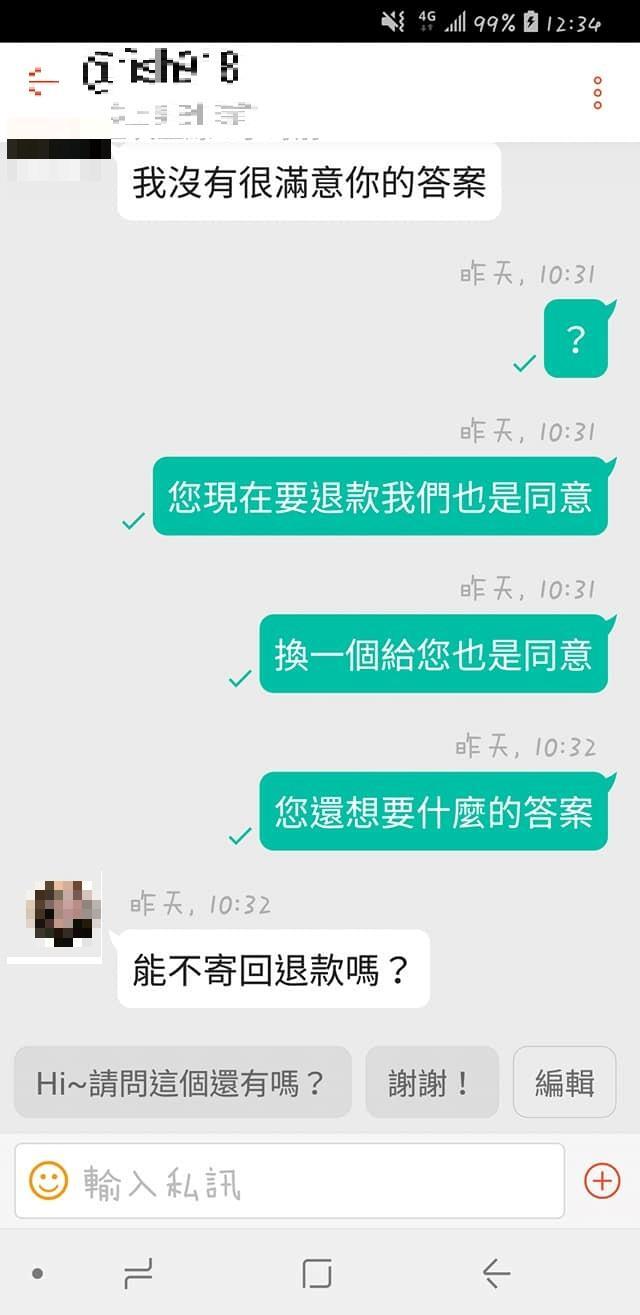This screenshot has width=640, height=1315.
Task: Send the quick reply '謝謝！'
Action: (x=431, y=1082)
